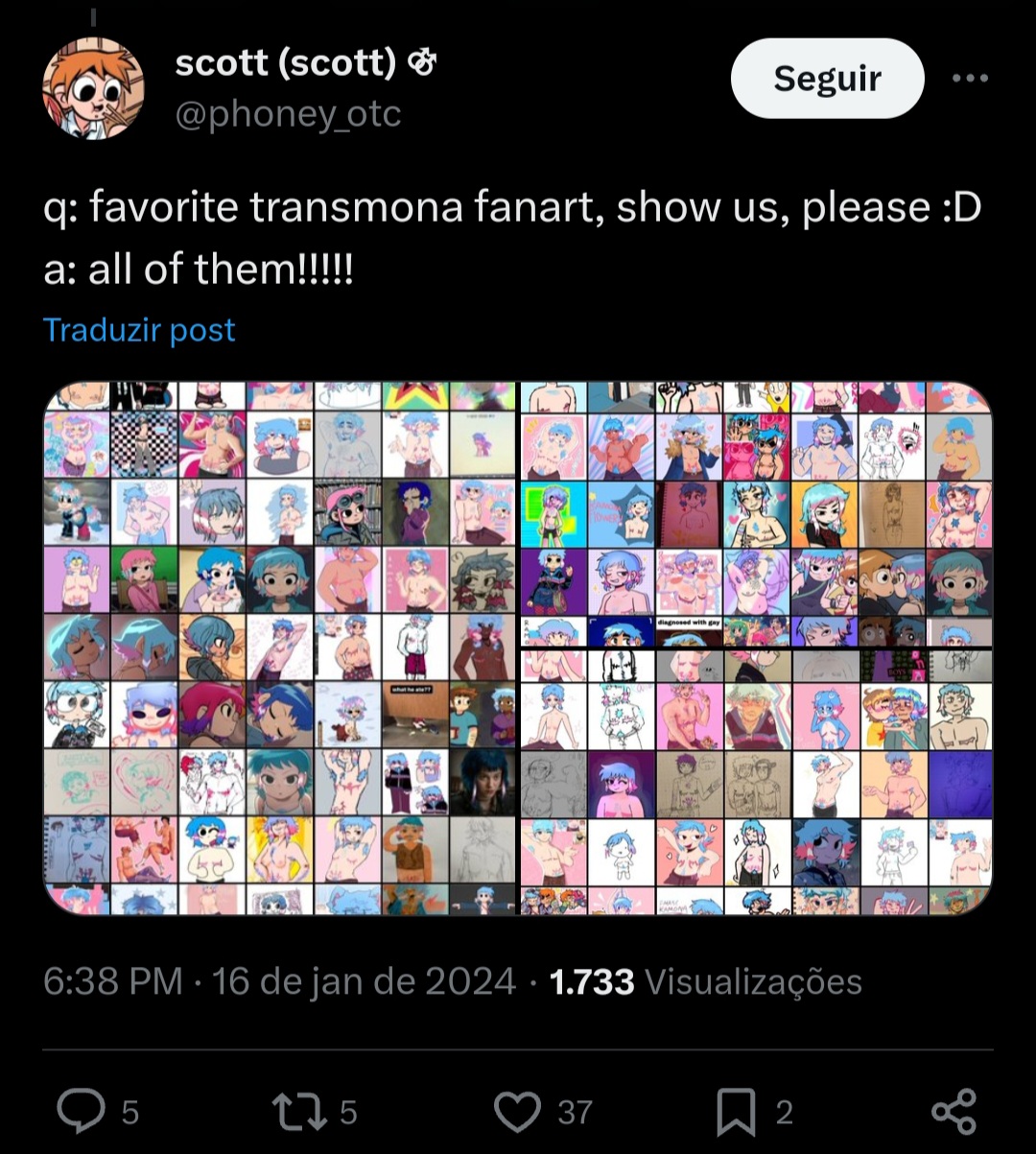1036x1154 pixels.
Task: Open the @phoney_otc handle
Action: point(288,115)
